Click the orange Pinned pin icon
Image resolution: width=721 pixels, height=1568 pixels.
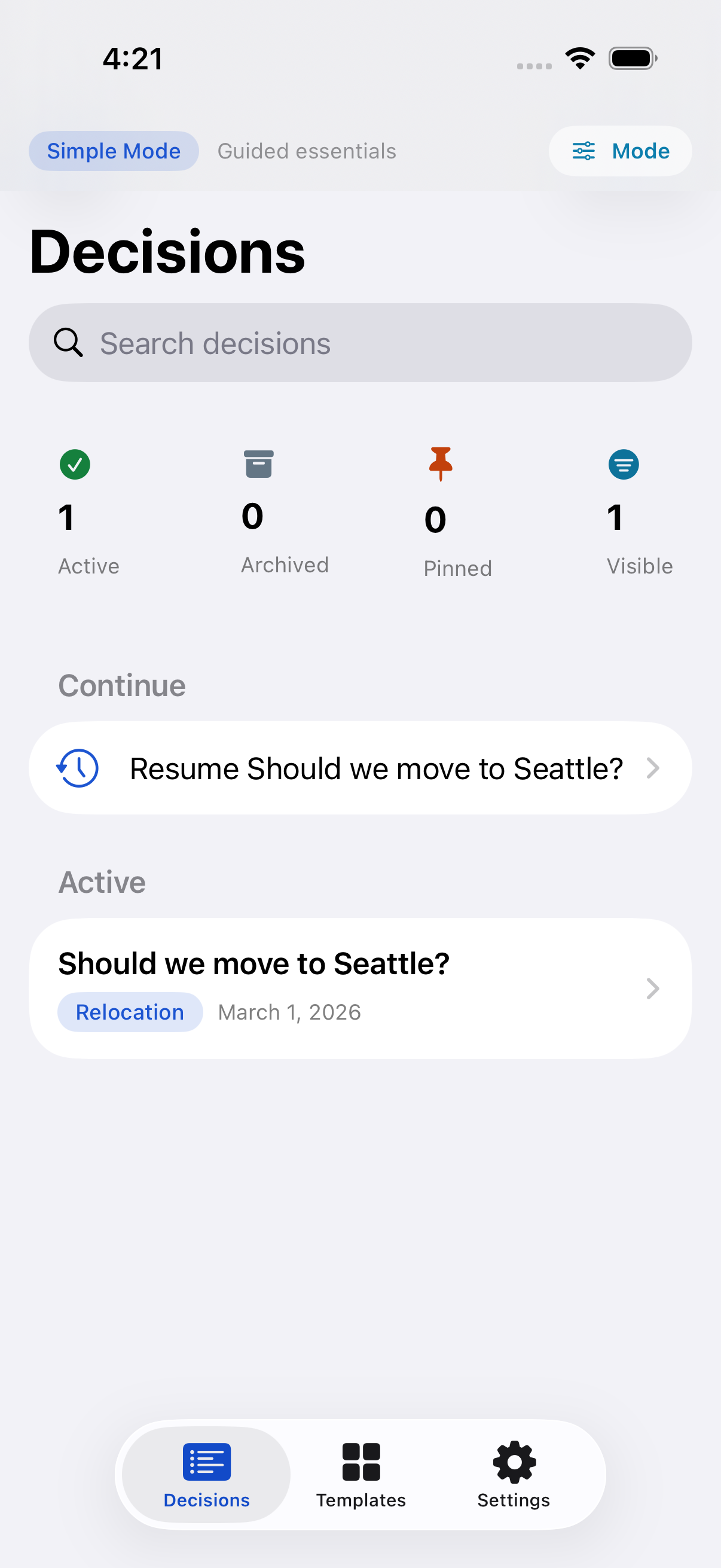coord(440,465)
